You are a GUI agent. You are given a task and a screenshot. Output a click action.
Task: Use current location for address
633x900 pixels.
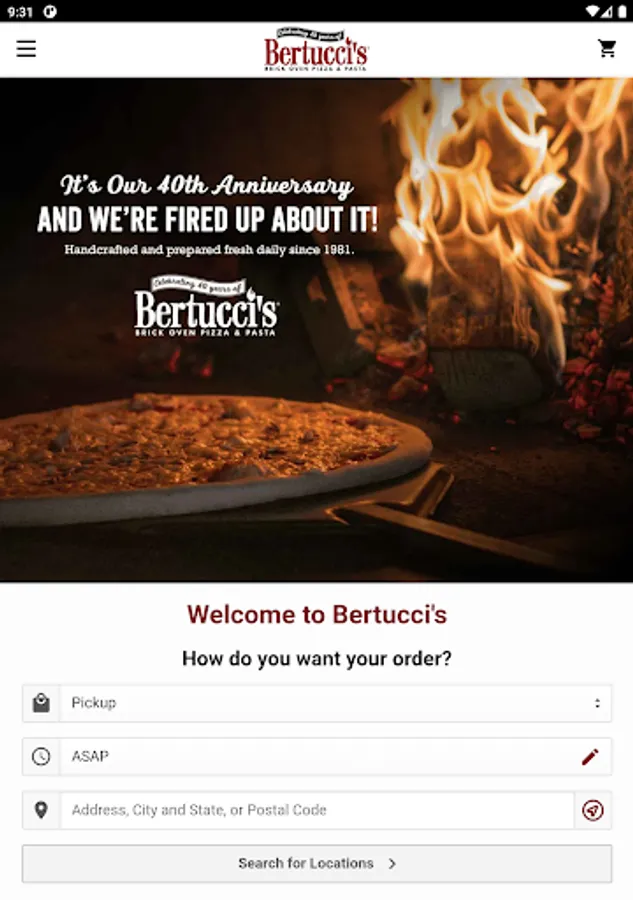pos(593,810)
